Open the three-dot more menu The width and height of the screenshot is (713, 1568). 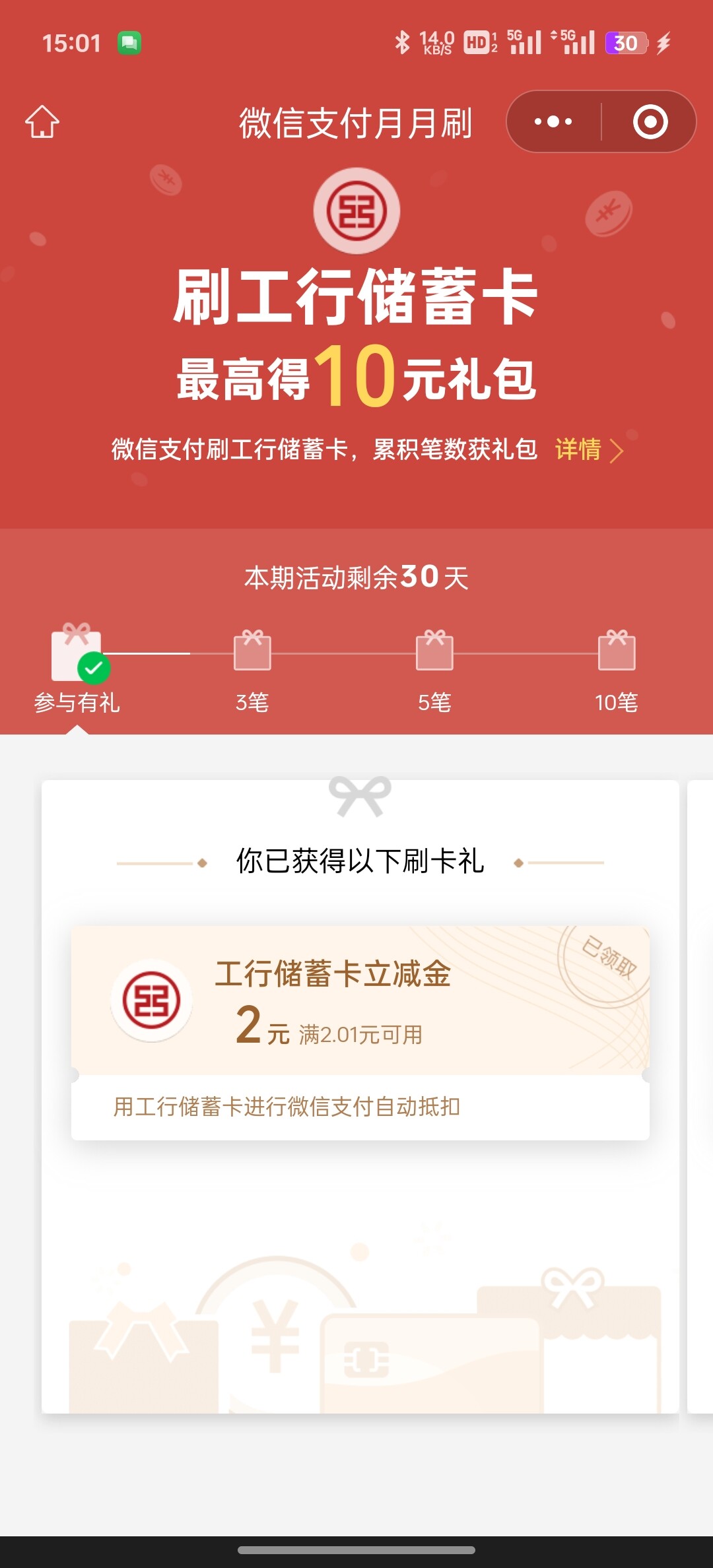553,121
